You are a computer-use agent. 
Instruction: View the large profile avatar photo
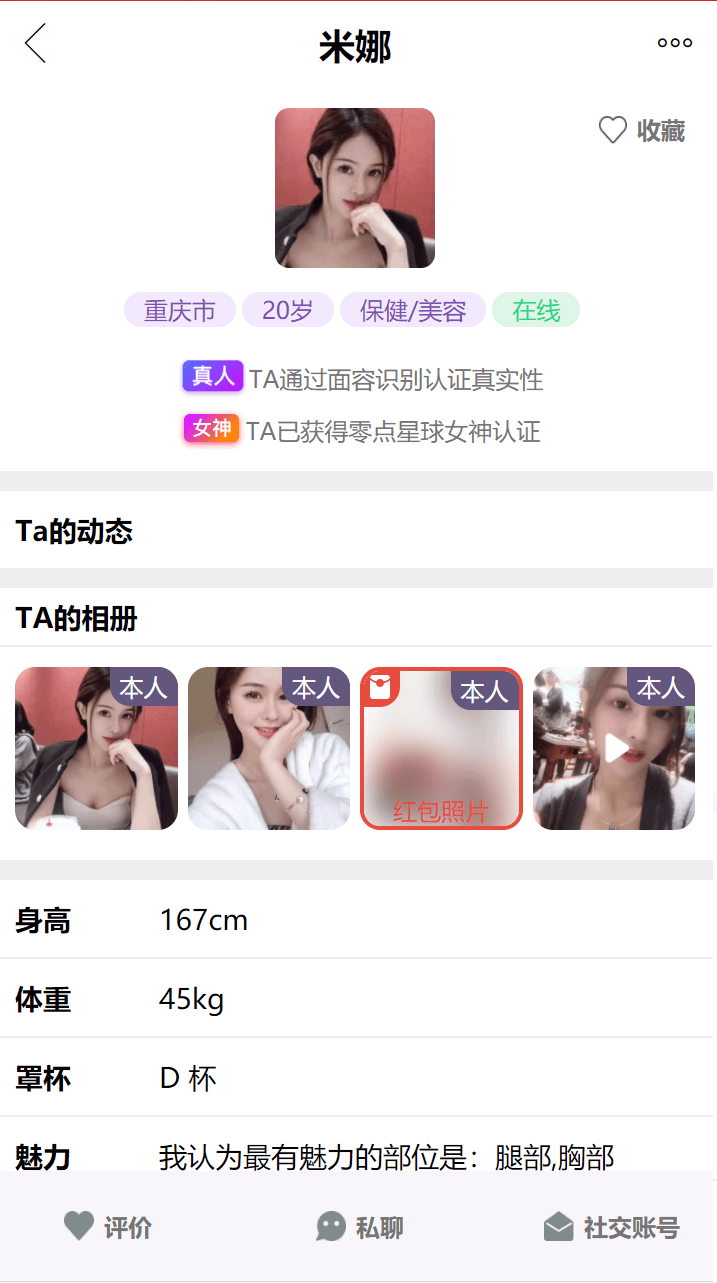[x=355, y=188]
